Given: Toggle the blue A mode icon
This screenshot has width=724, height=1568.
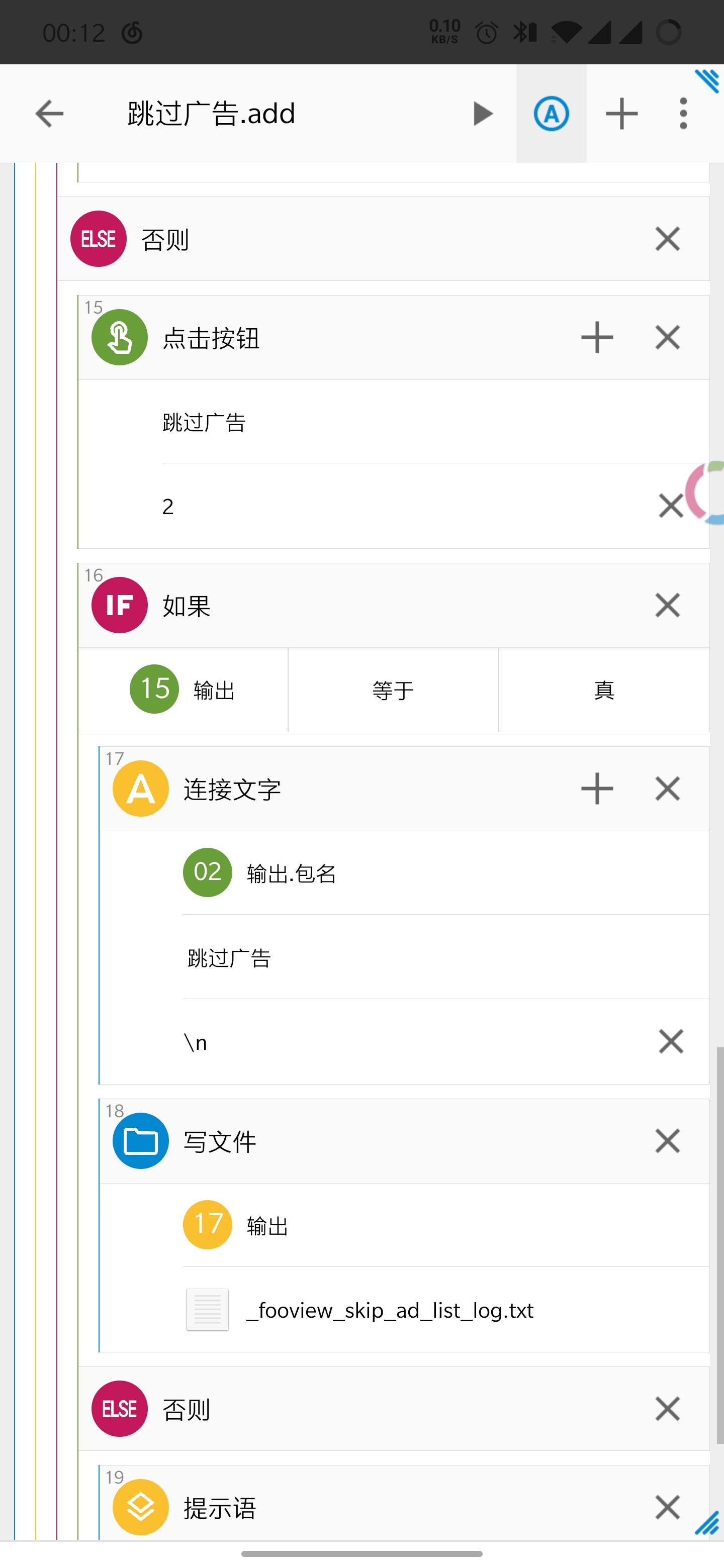Looking at the screenshot, I should [551, 114].
